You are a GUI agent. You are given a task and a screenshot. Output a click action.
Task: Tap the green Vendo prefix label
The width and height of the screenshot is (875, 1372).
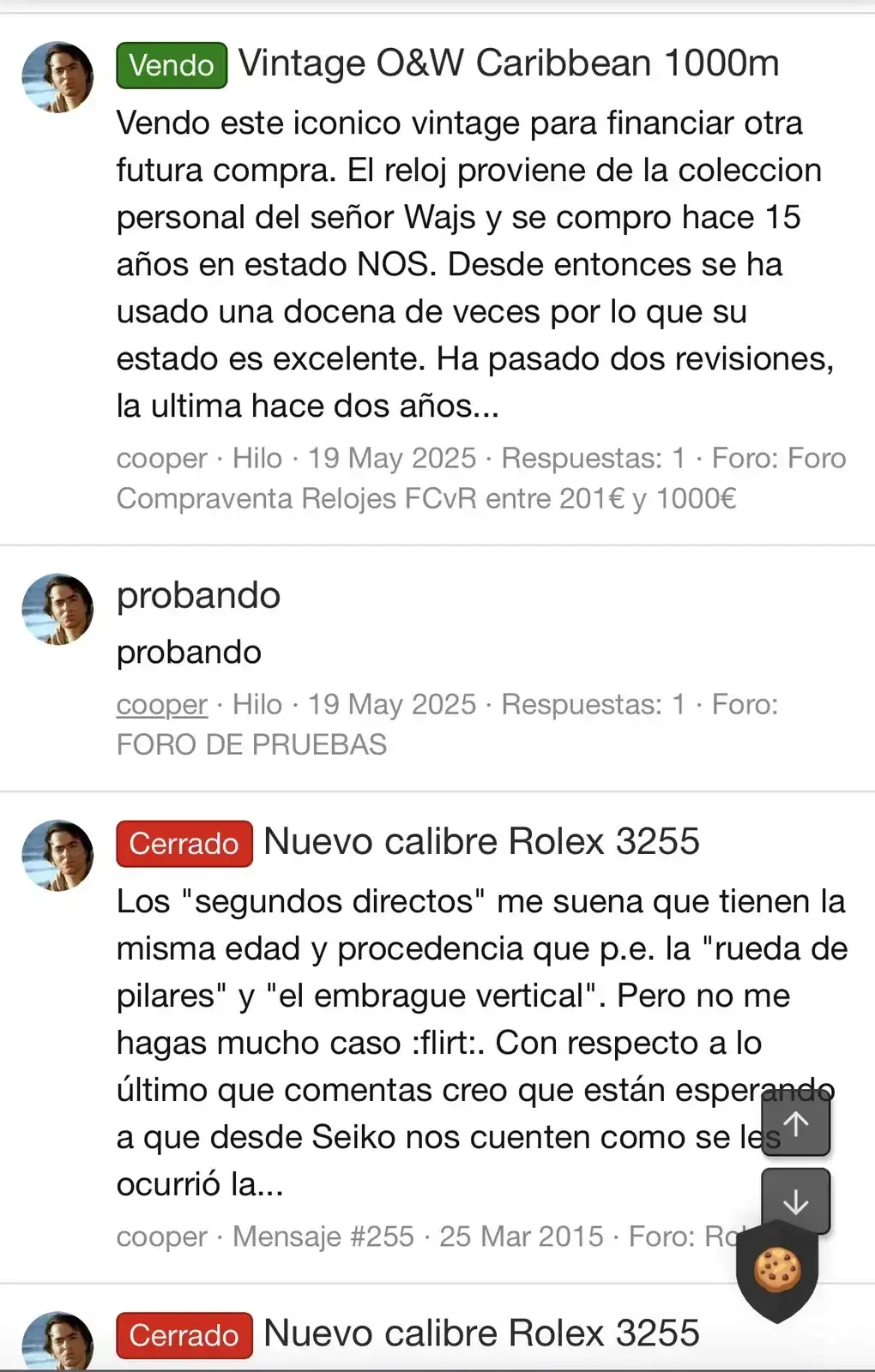[172, 65]
